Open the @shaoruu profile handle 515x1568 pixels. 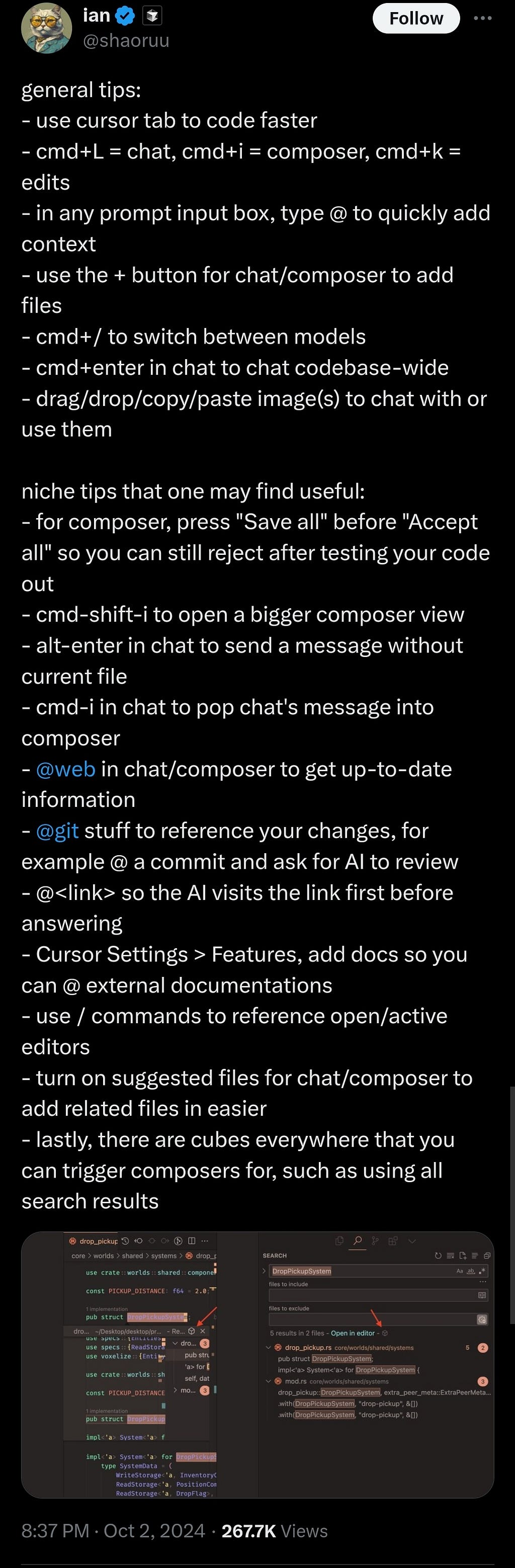126,41
